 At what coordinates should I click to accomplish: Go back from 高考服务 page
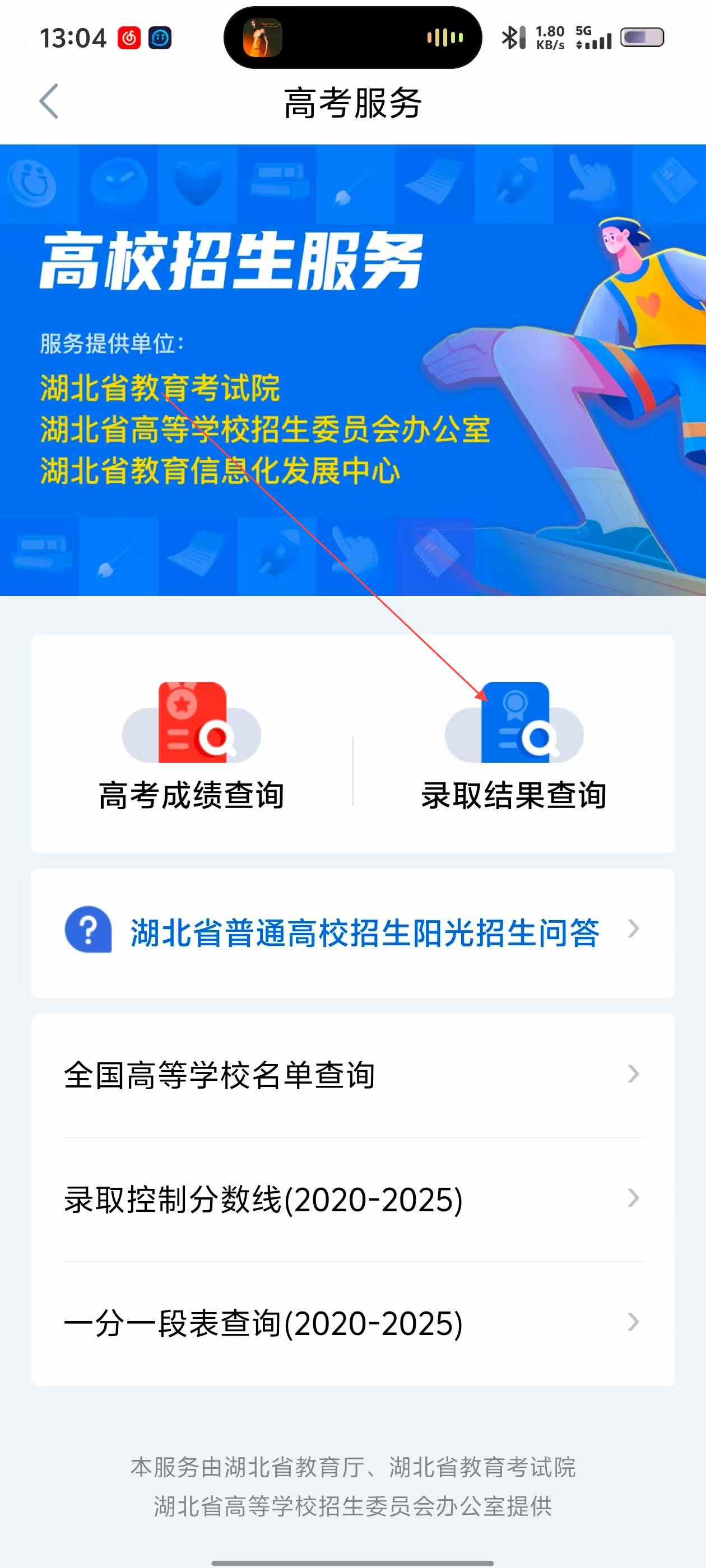pyautogui.click(x=49, y=101)
